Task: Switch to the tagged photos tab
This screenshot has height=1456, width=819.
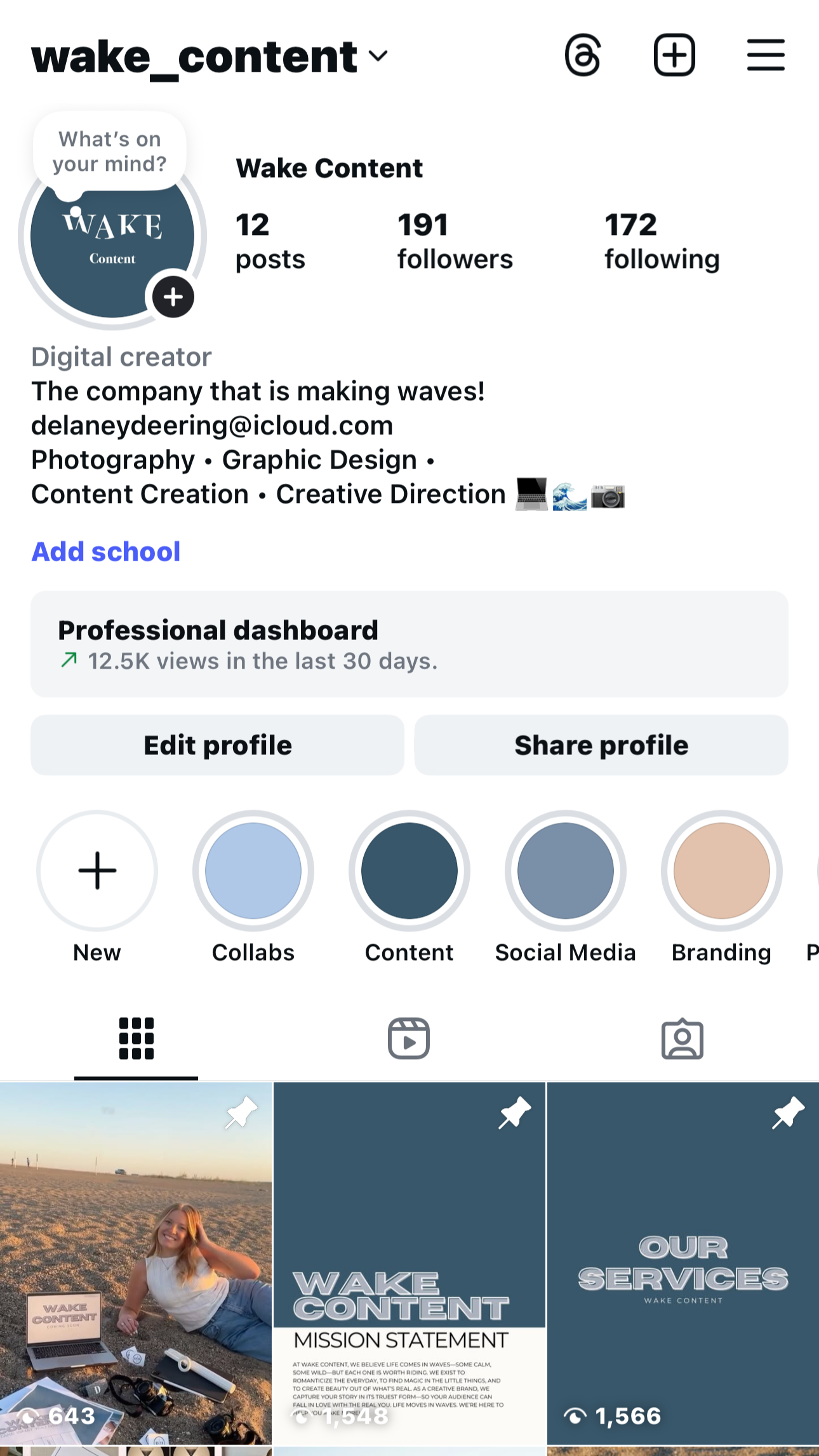Action: point(682,1039)
